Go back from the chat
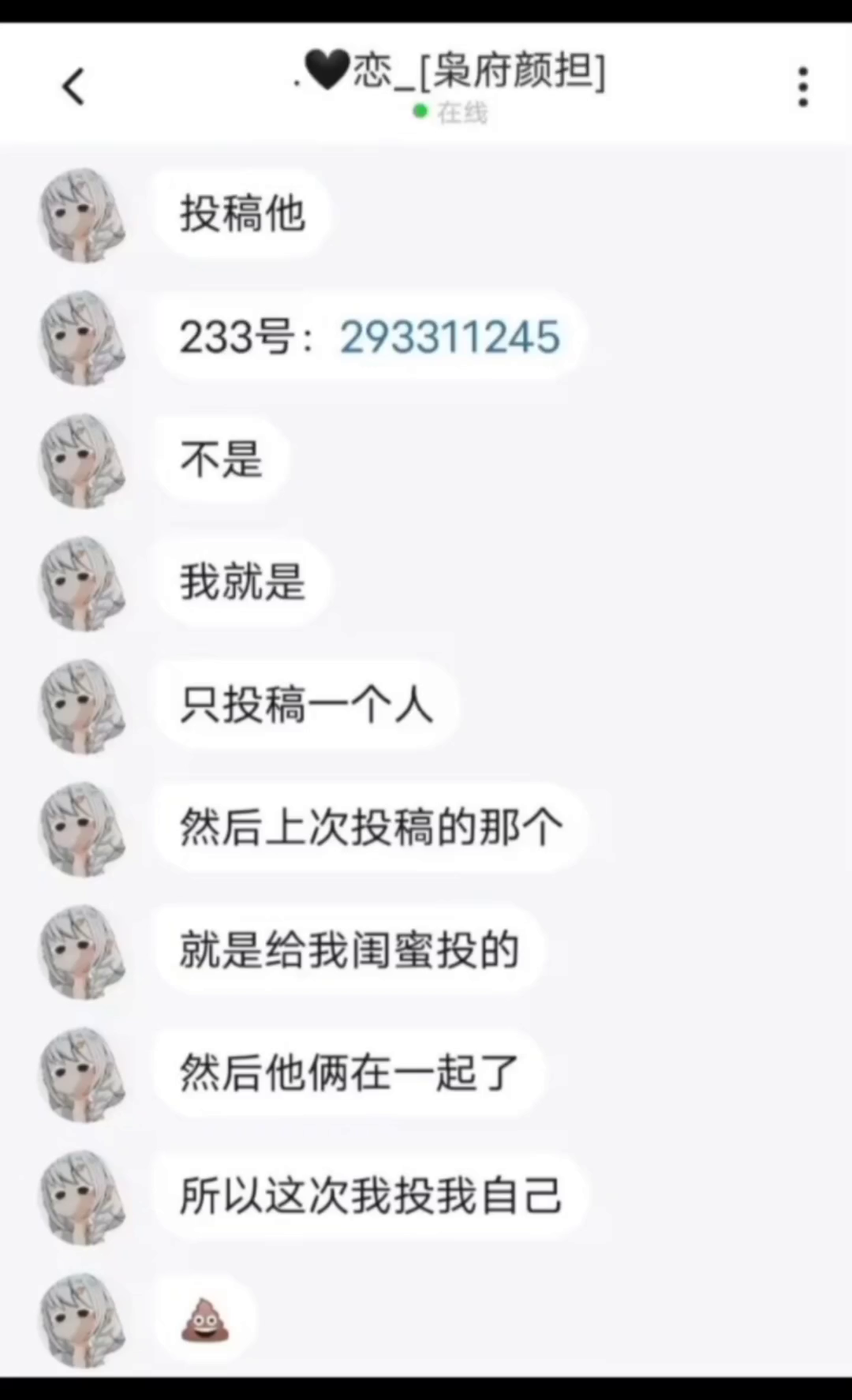852x1400 pixels. click(x=73, y=86)
